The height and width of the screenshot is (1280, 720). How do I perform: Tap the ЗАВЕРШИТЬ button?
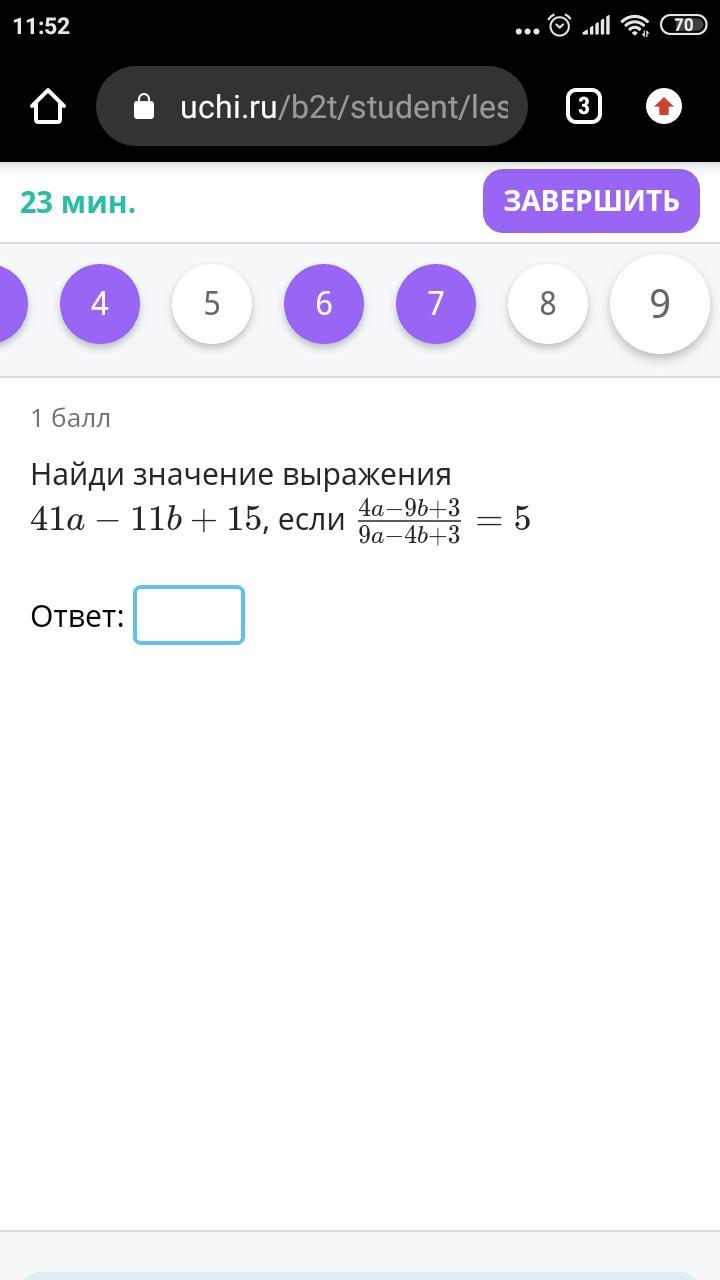pyautogui.click(x=591, y=201)
